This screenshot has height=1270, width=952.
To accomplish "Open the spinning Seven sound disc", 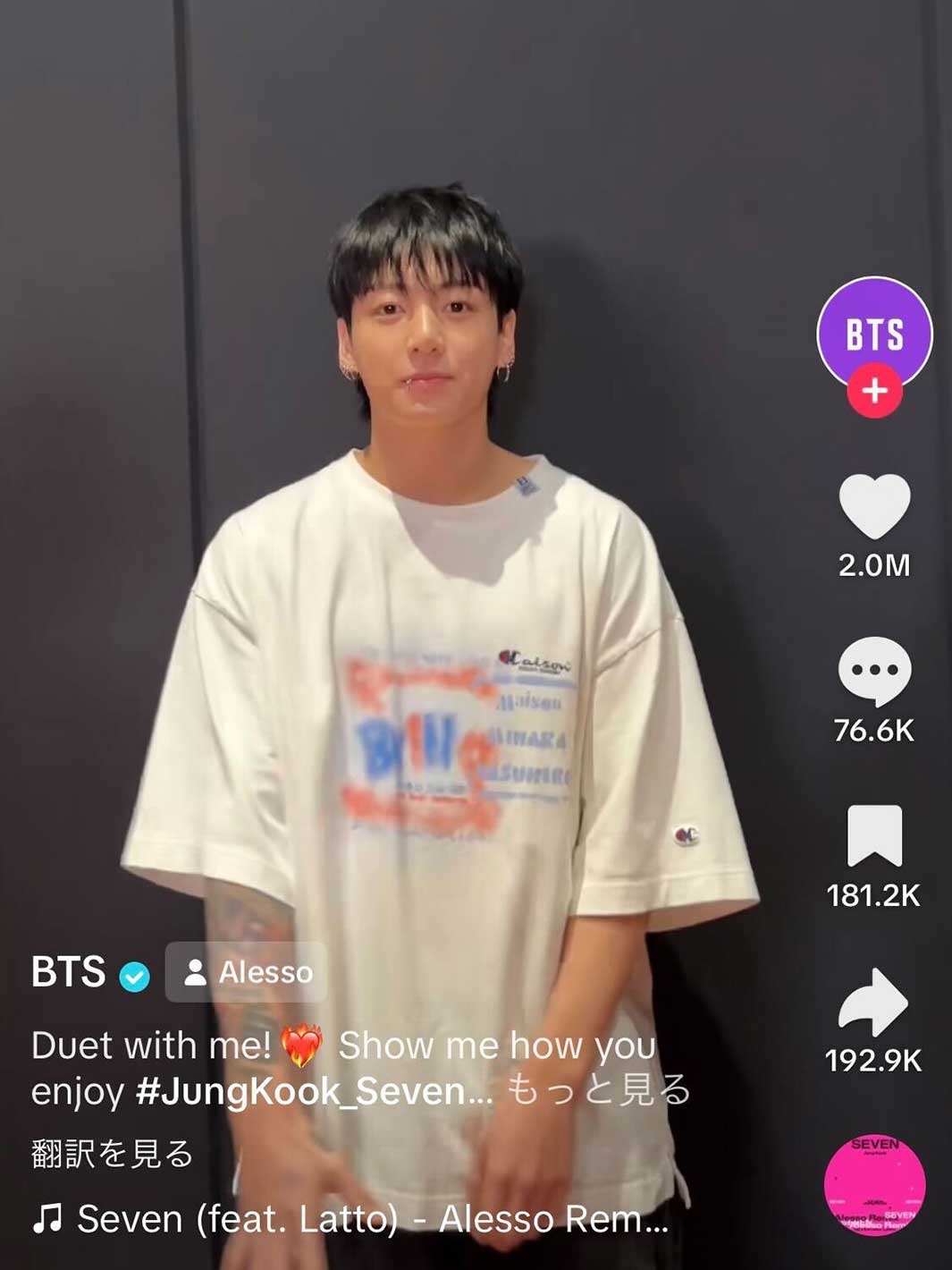I will (x=874, y=1185).
